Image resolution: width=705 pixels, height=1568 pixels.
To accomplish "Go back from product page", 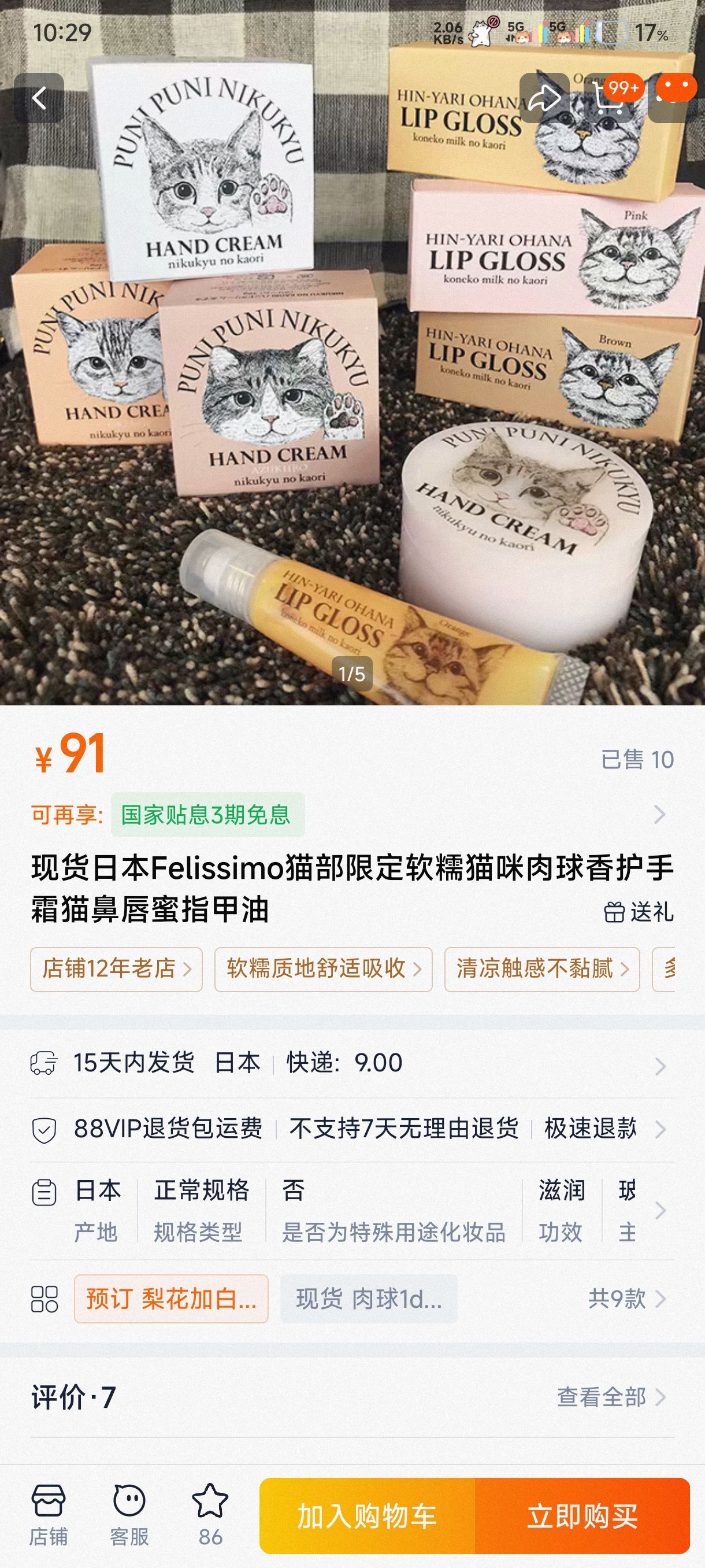I will coord(39,98).
